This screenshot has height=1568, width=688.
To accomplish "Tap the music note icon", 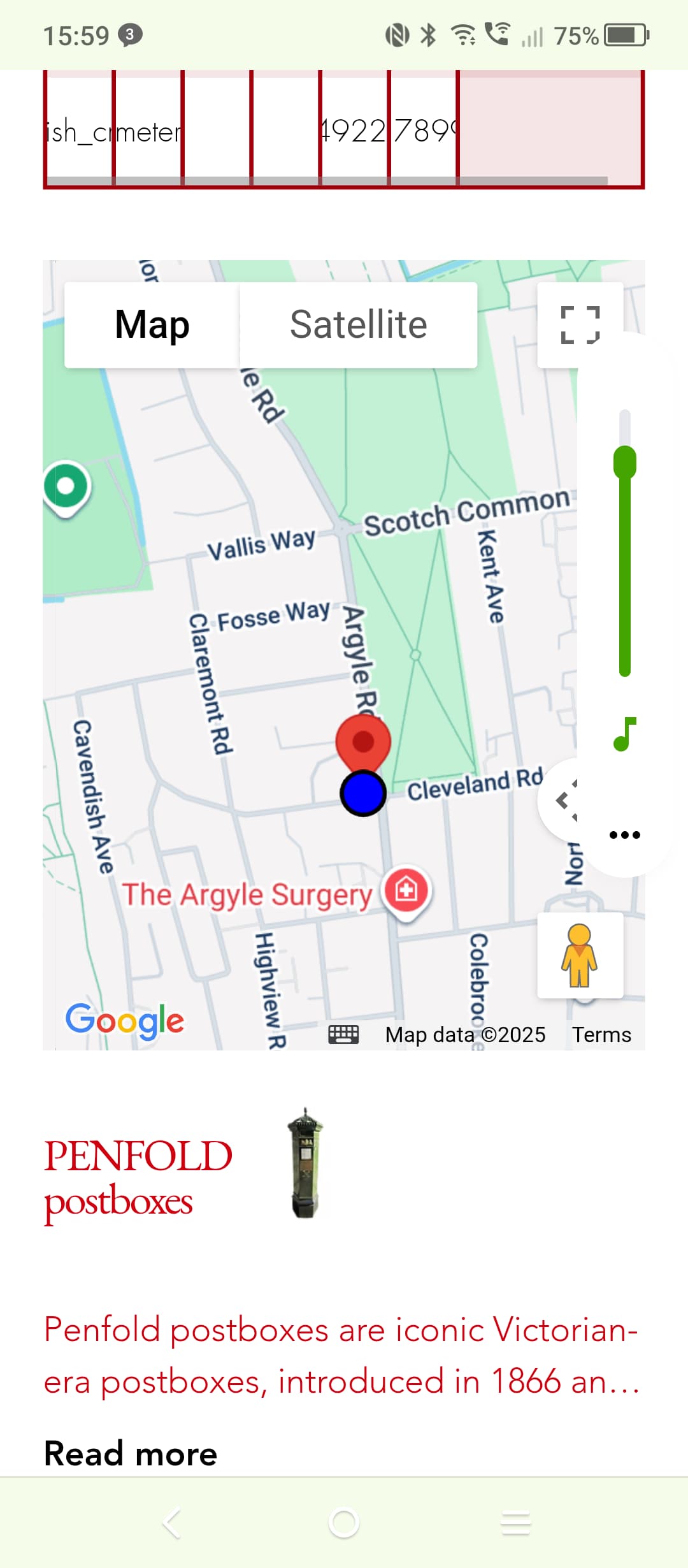I will pyautogui.click(x=625, y=734).
